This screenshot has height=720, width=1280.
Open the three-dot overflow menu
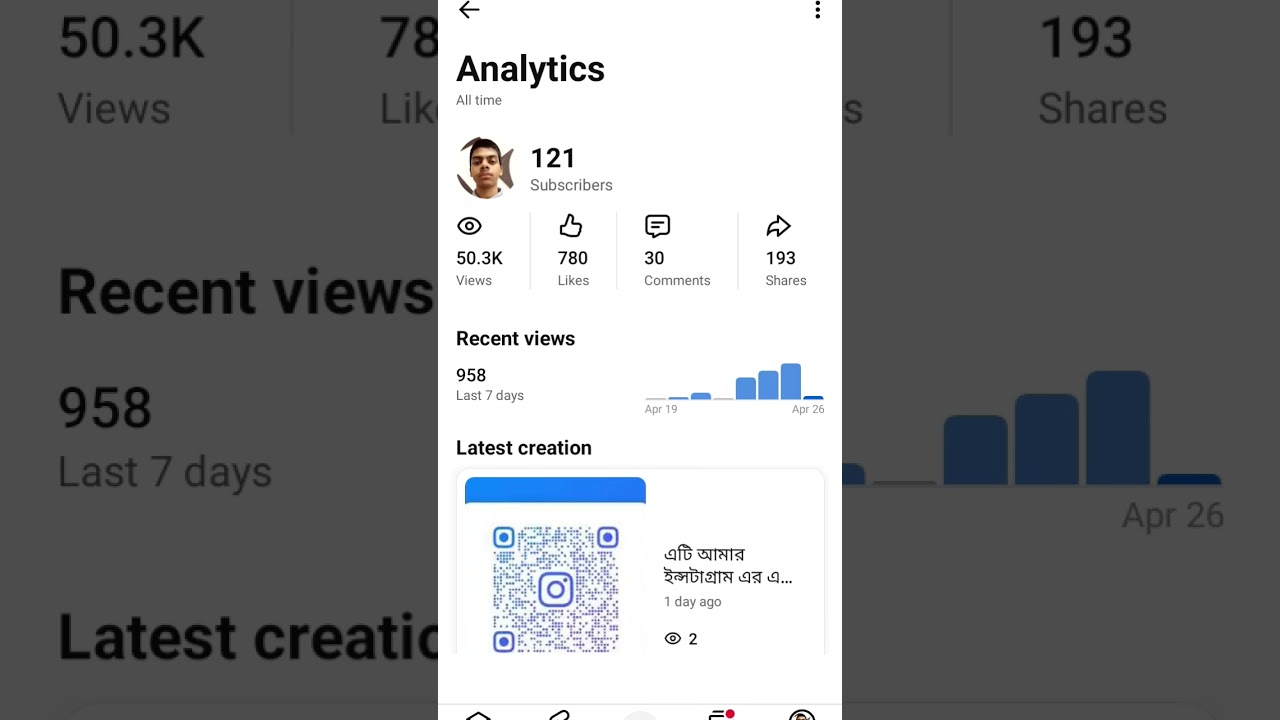pyautogui.click(x=817, y=10)
